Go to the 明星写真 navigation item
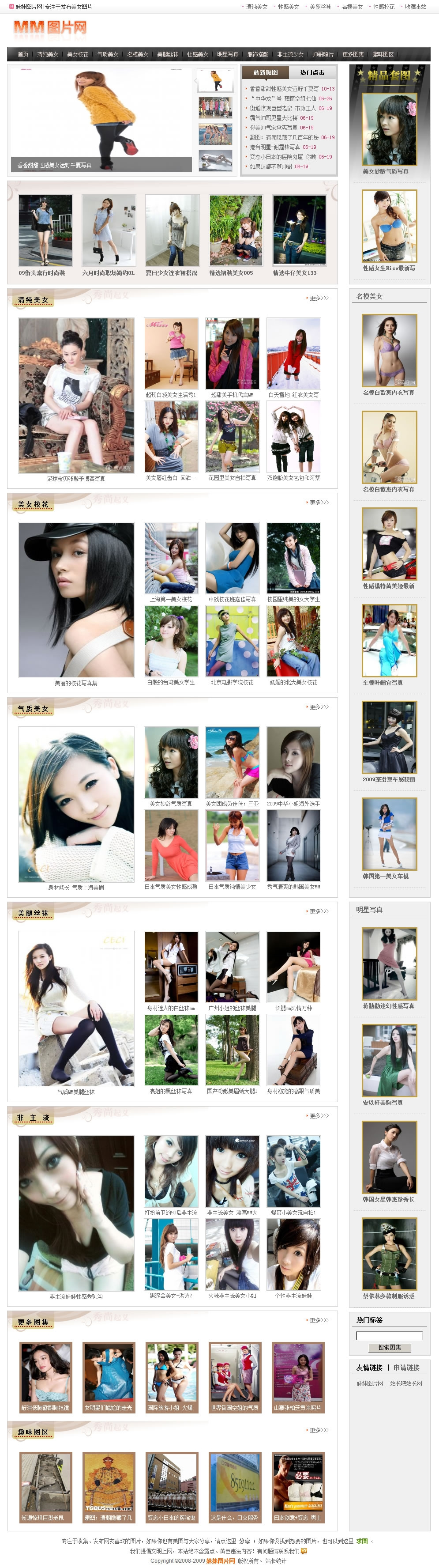439x1568 pixels. pyautogui.click(x=227, y=54)
